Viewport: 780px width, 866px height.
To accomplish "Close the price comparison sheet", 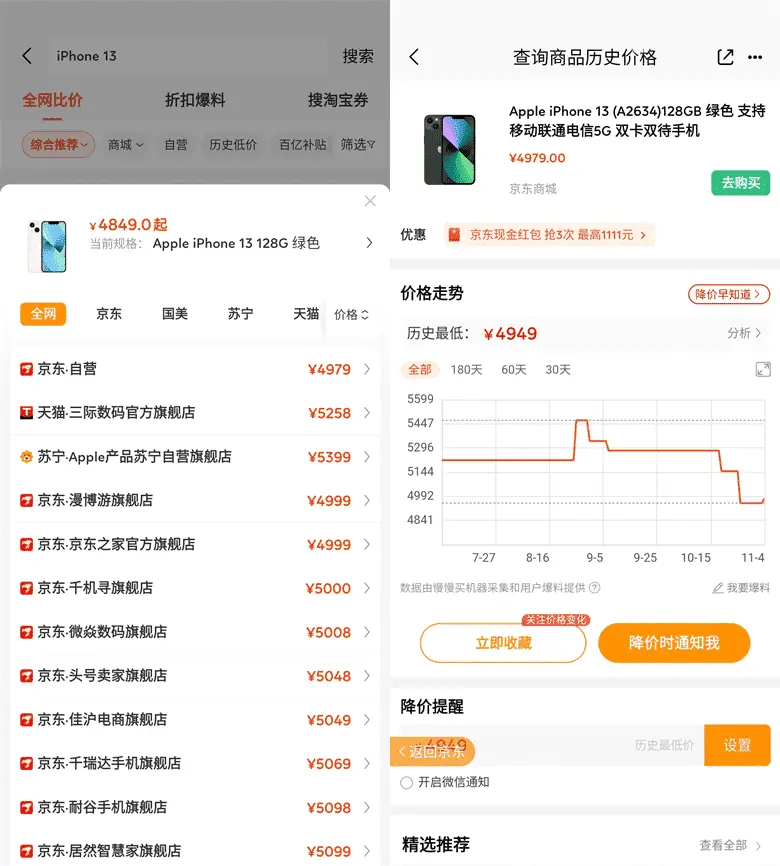I will [x=370, y=201].
